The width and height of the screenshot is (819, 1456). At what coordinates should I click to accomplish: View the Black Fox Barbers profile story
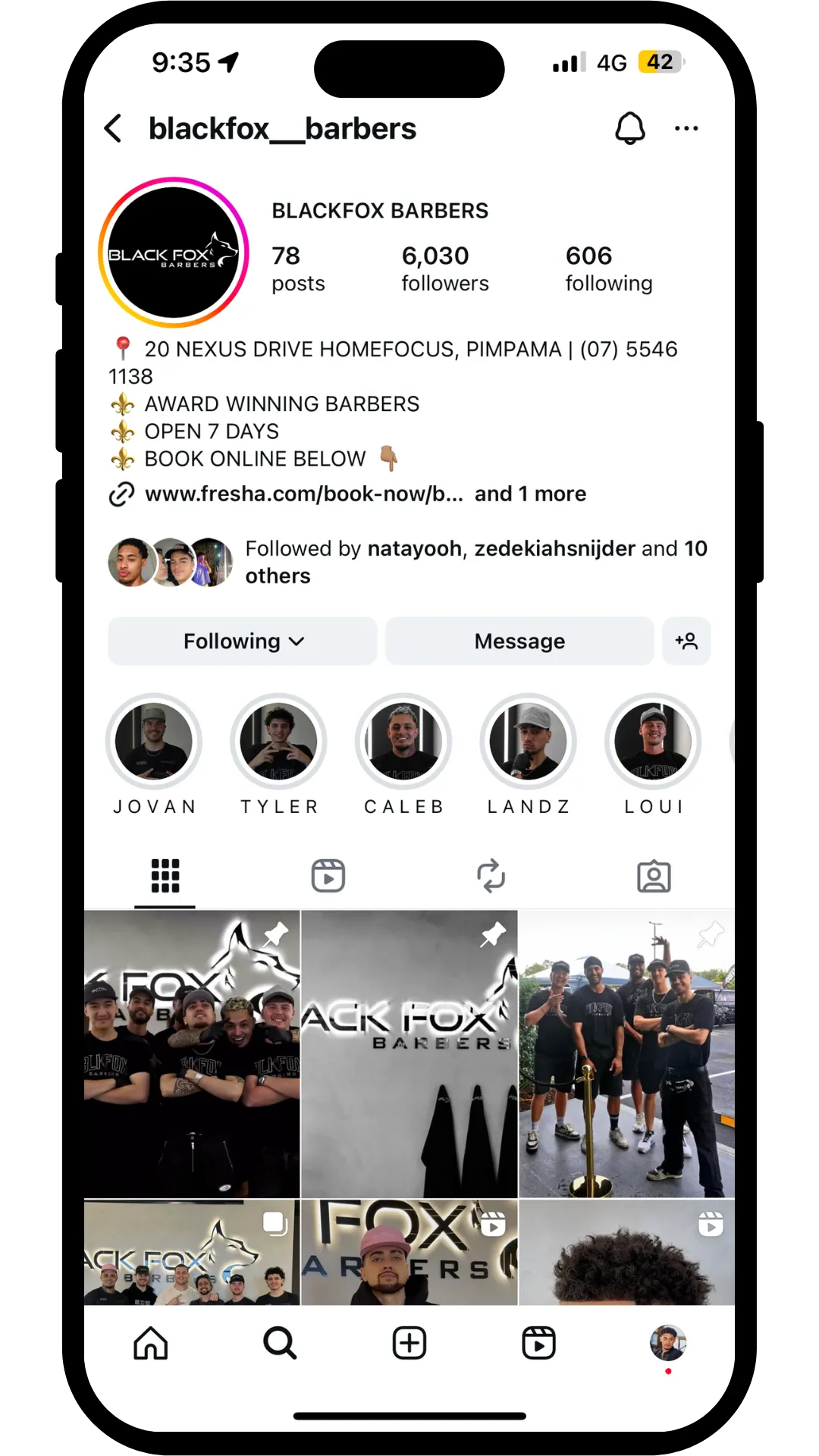tap(174, 253)
